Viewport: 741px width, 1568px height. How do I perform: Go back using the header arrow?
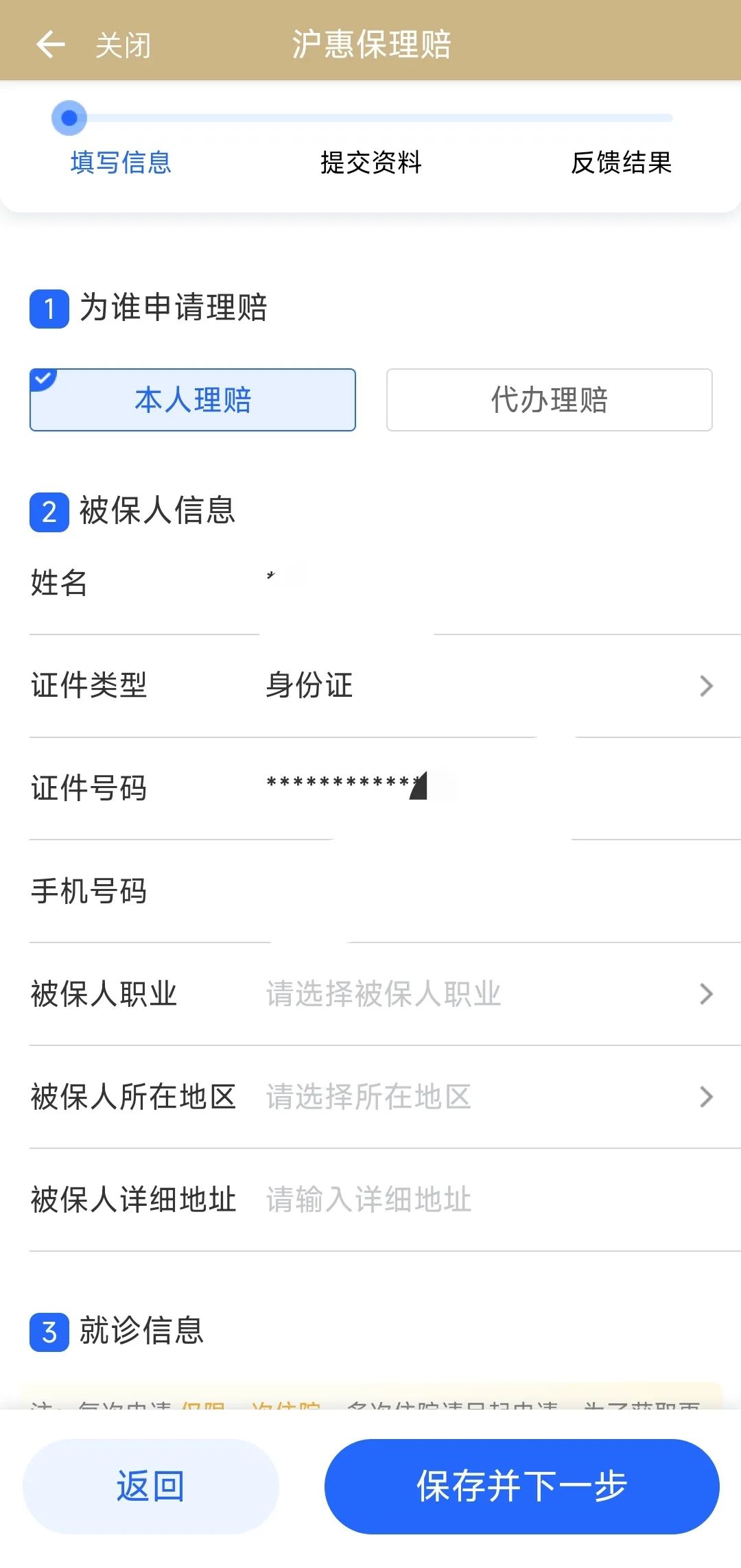click(50, 45)
